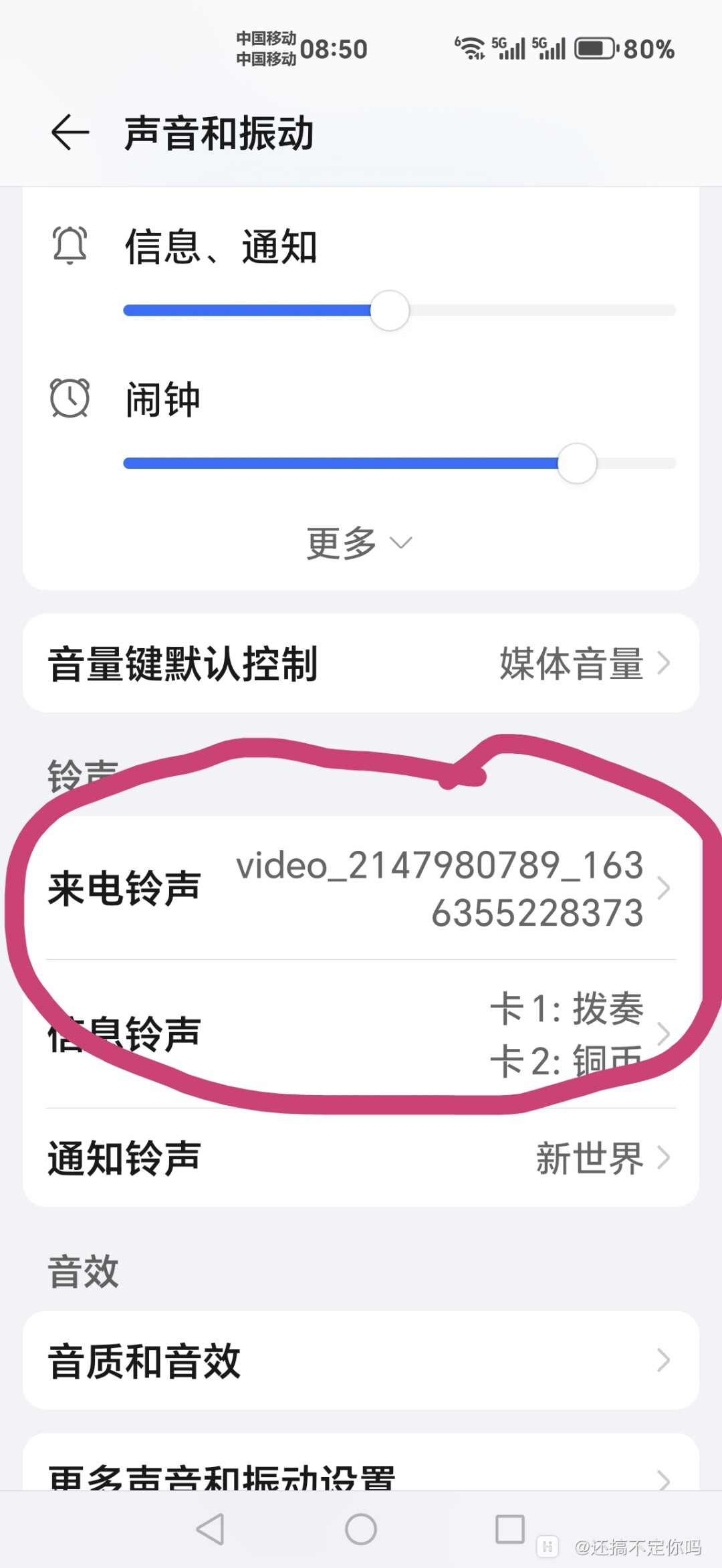Image resolution: width=722 pixels, height=1568 pixels.
Task: Tap the video_2147980789 ringtone name
Action: point(439,866)
